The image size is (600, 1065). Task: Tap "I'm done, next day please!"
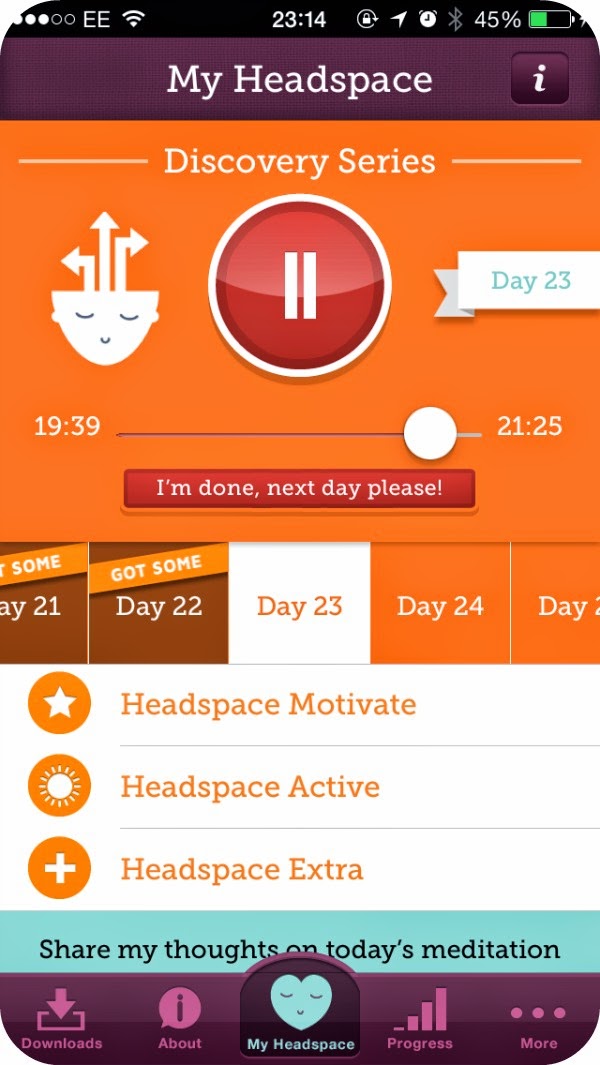point(299,490)
